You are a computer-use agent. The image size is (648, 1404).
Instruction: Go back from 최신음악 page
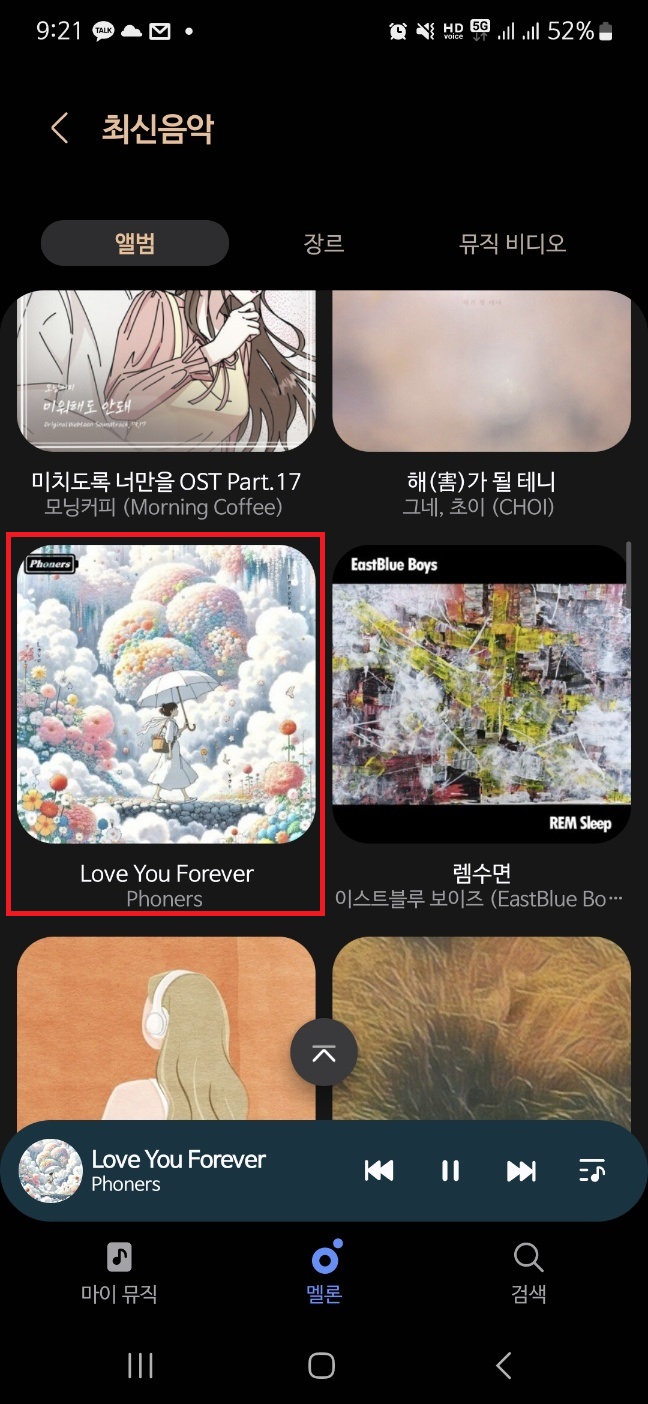(60, 128)
